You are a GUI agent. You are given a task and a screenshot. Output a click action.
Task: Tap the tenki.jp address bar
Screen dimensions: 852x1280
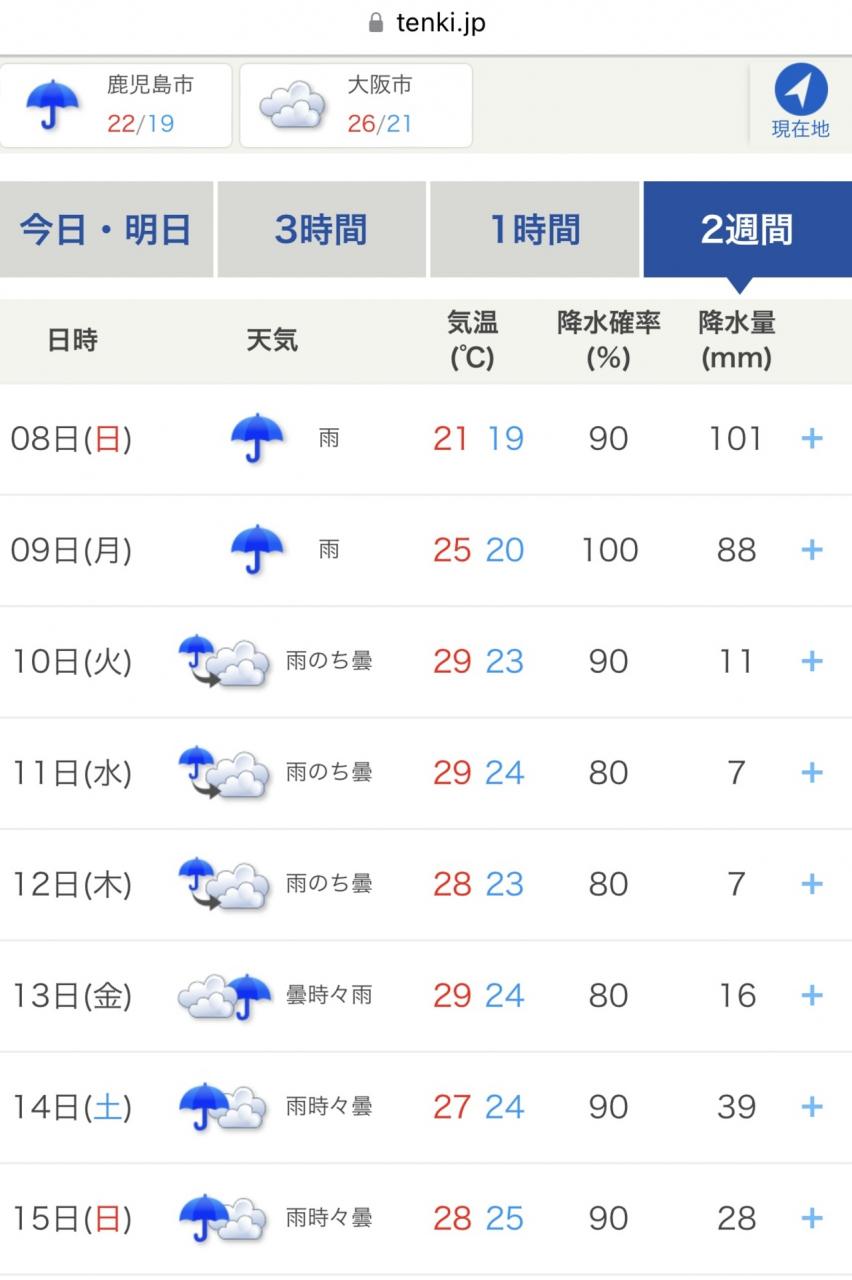[426, 23]
